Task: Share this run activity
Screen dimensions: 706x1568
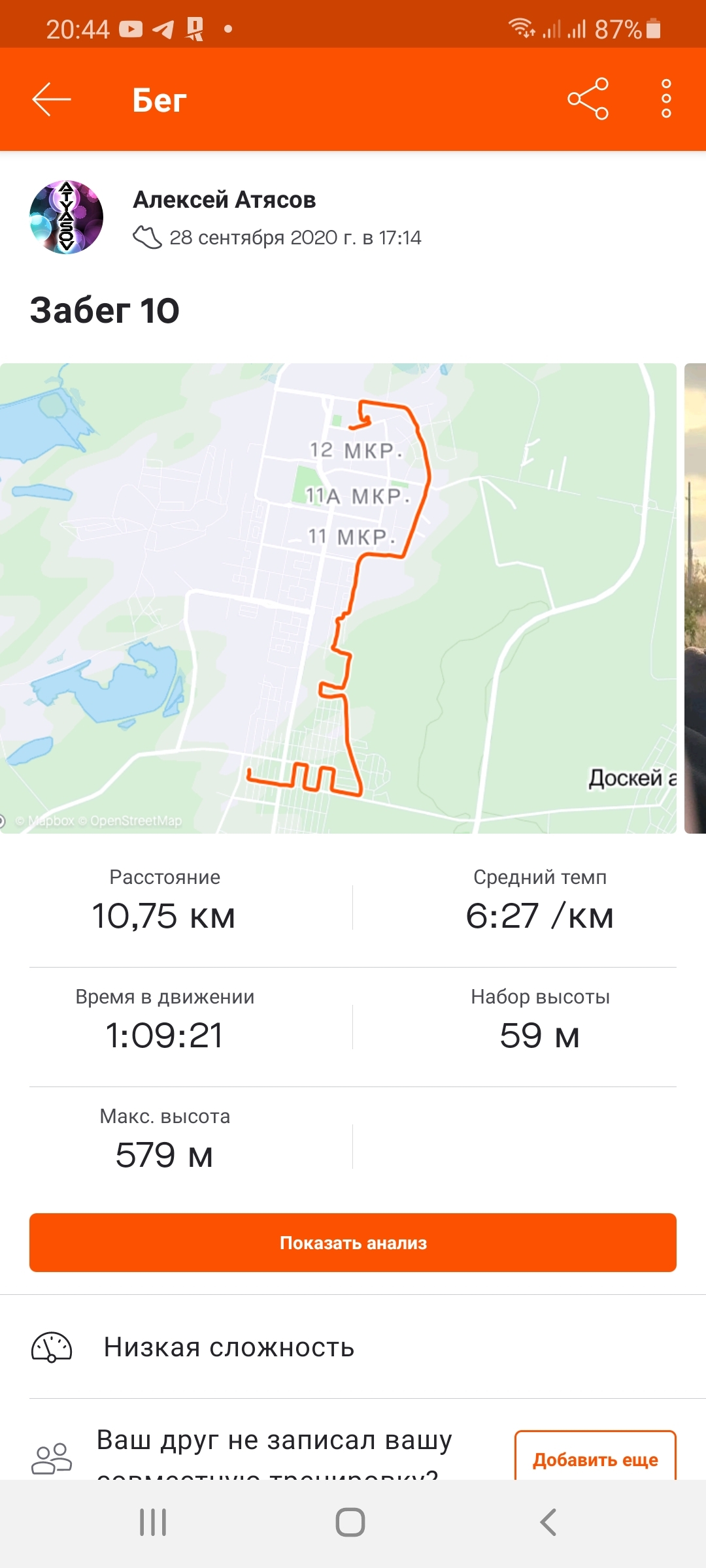Action: (x=588, y=99)
